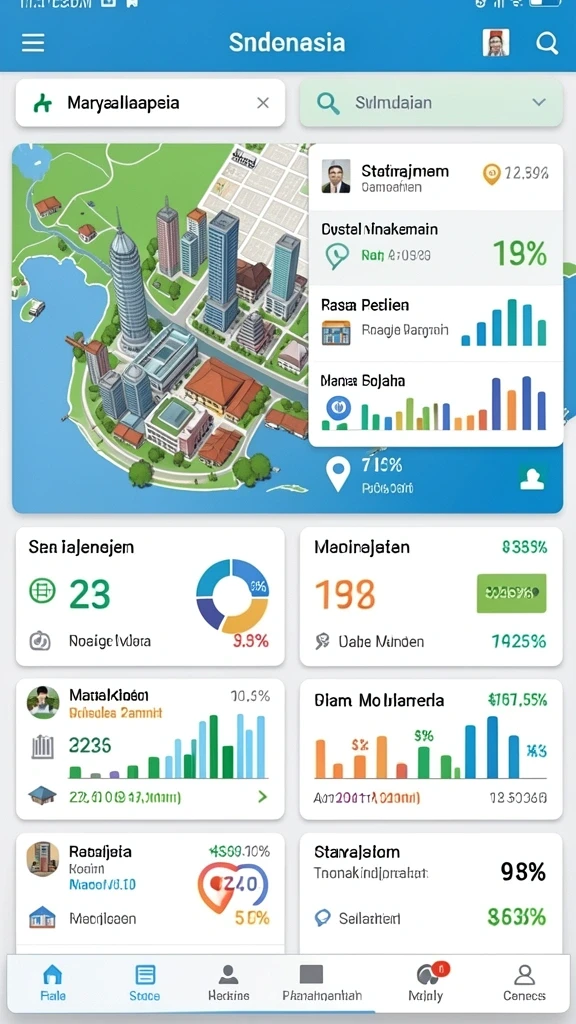Image resolution: width=576 pixels, height=1024 pixels.
Task: Expand the Svlmdaian dropdown
Action: [x=539, y=103]
